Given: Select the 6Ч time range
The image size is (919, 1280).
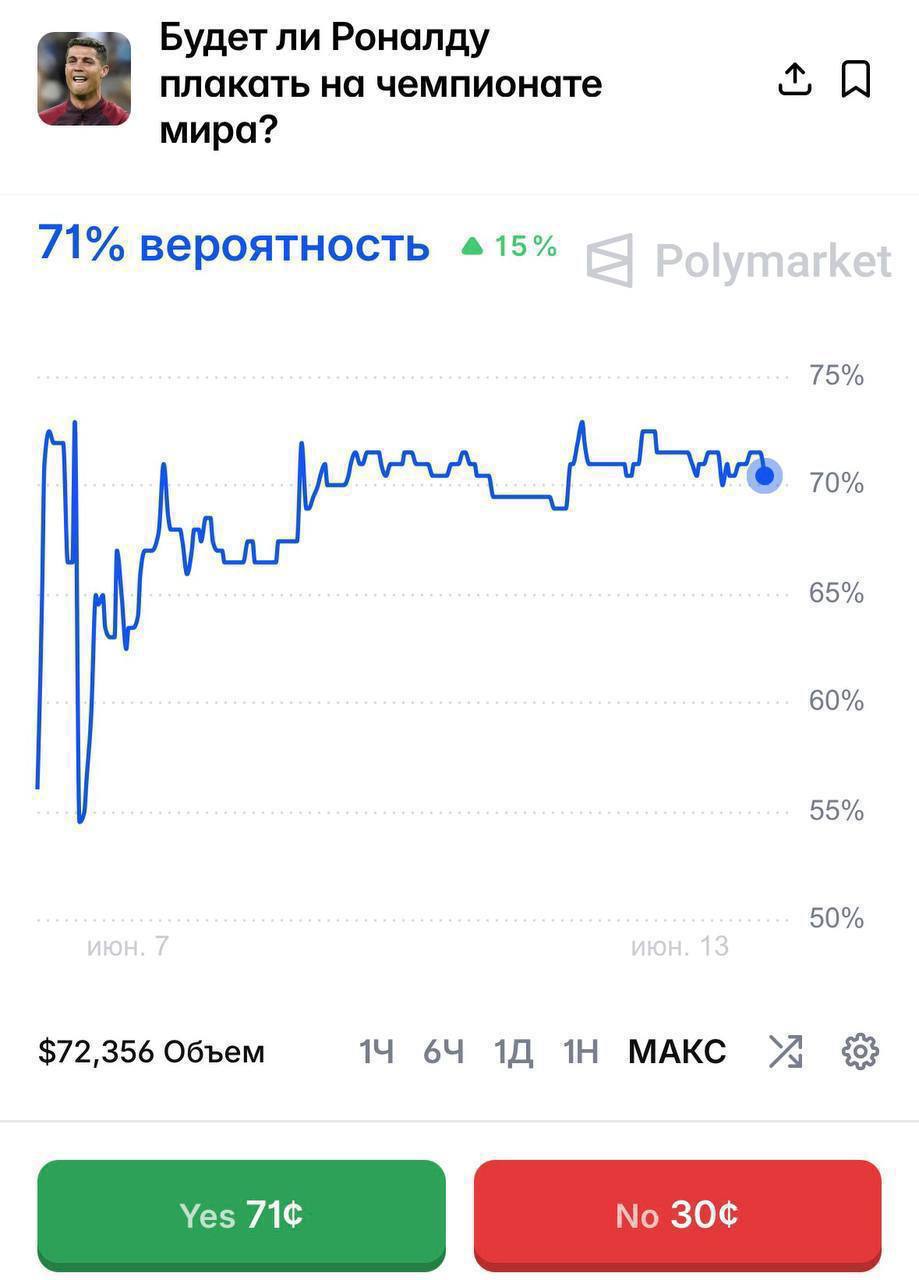Looking at the screenshot, I should 444,1052.
